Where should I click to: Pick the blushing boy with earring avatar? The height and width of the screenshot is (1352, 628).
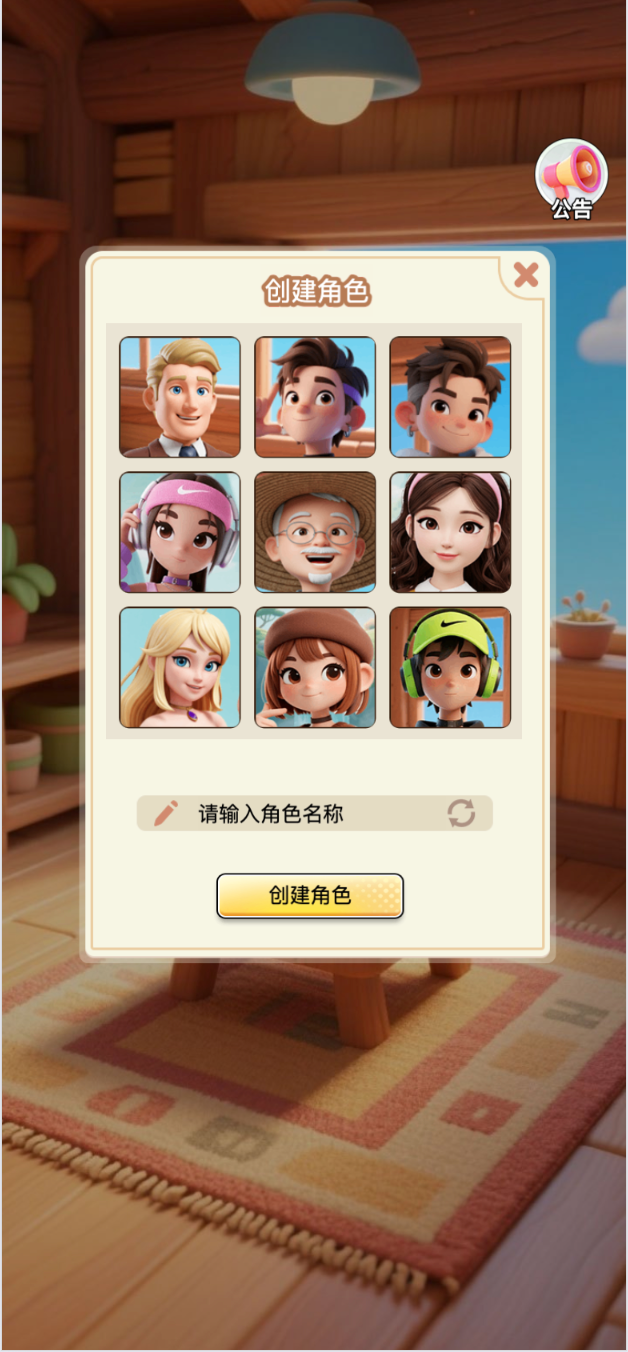click(450, 397)
